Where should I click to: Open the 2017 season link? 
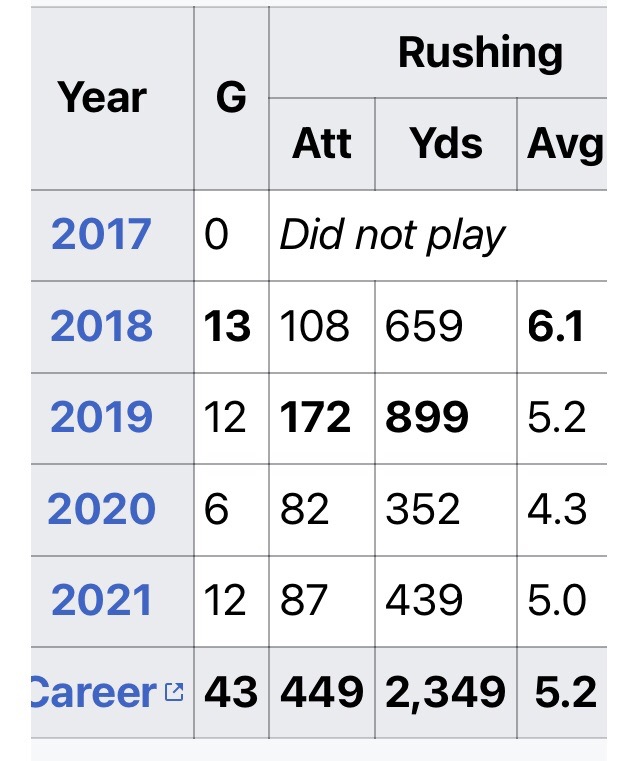point(101,235)
